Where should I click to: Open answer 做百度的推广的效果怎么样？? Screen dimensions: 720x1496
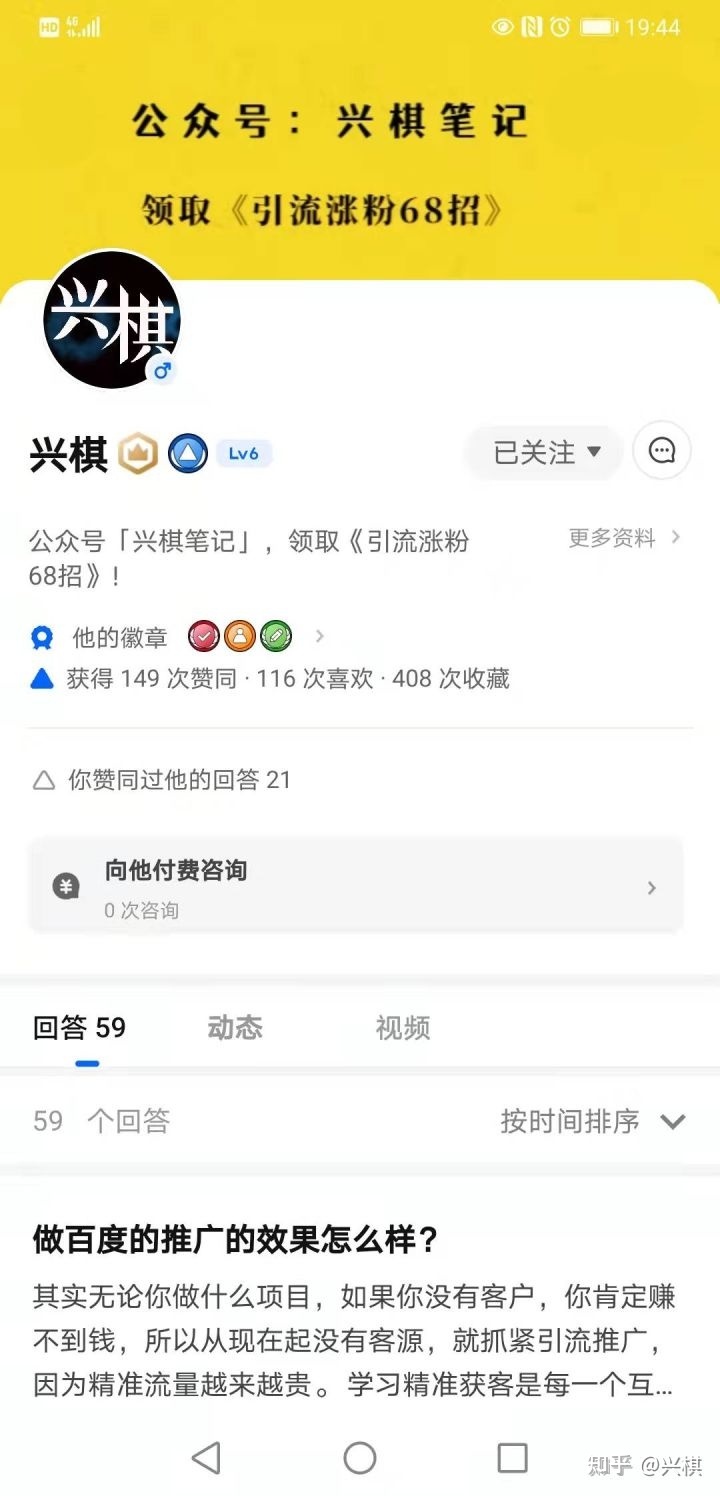236,1240
